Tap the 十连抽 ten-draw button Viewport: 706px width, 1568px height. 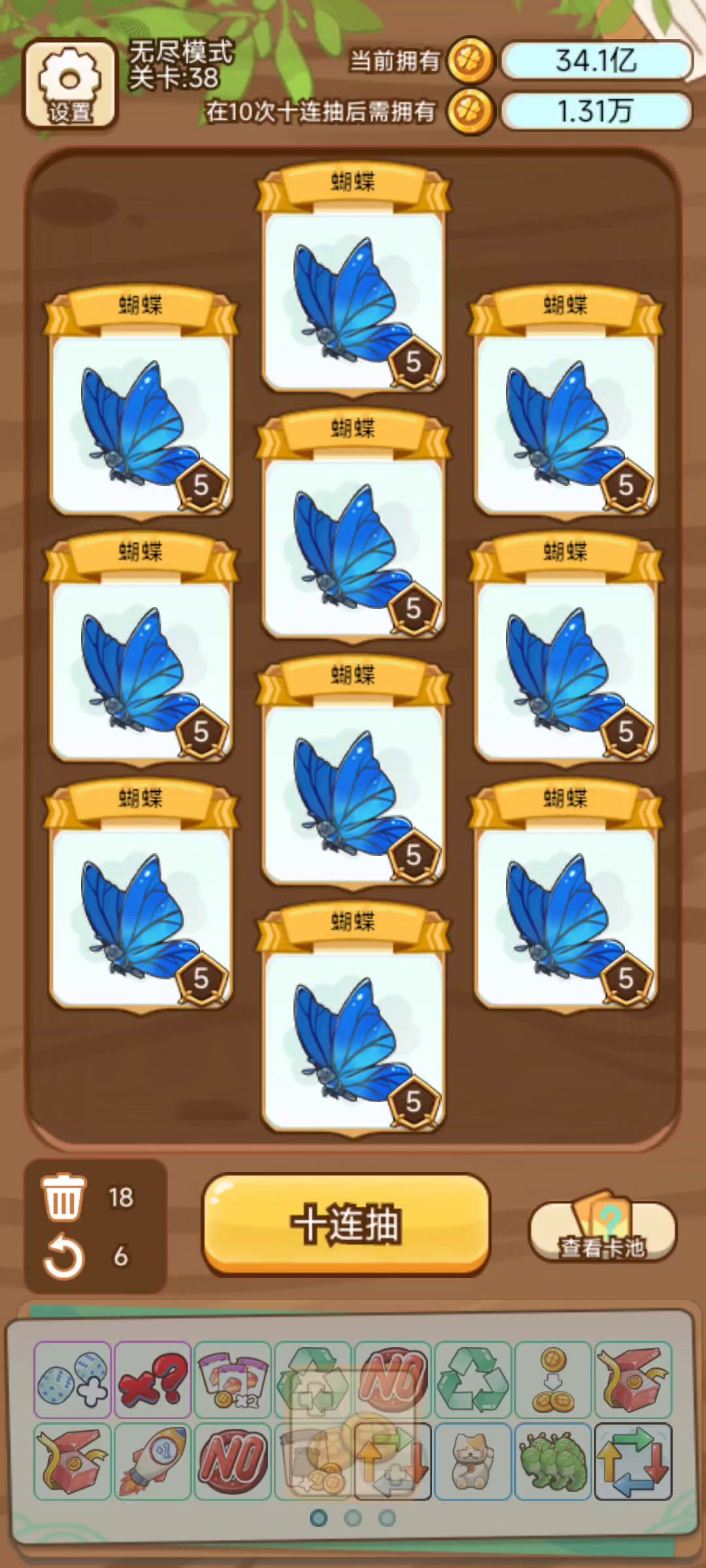[x=346, y=1224]
